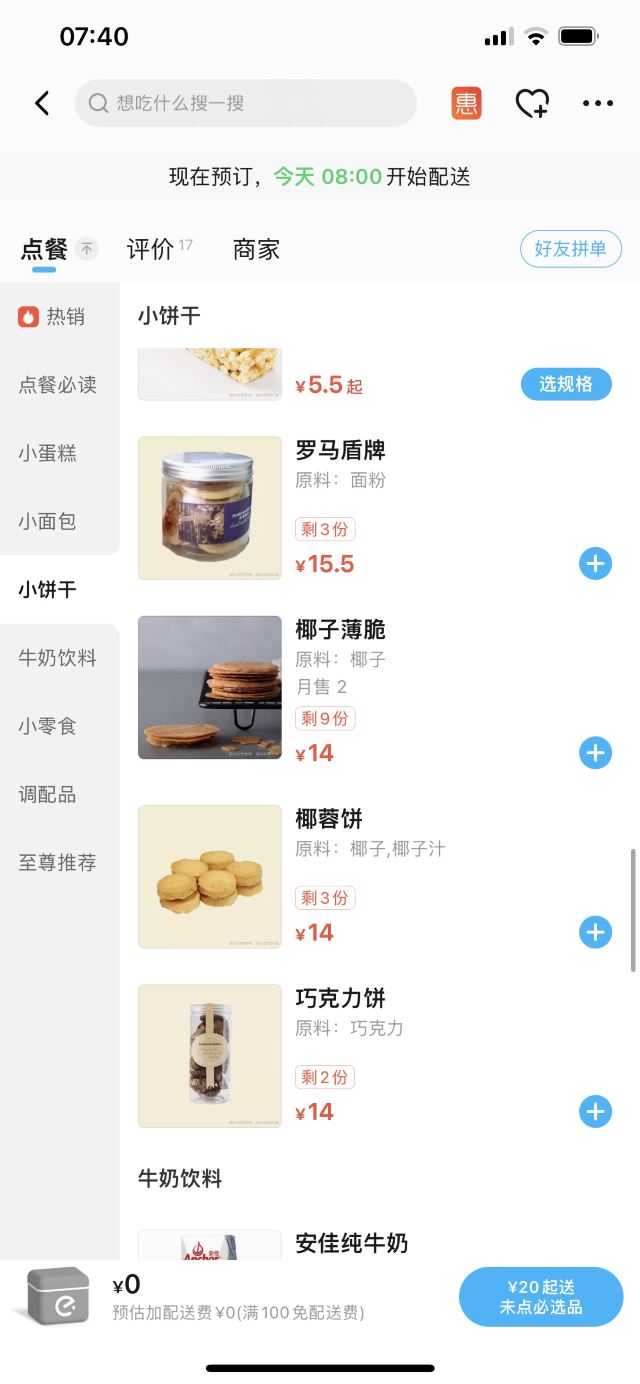Tap the ¥20起送 checkout button
Viewport: 640px width, 1384px height.
tap(541, 1297)
